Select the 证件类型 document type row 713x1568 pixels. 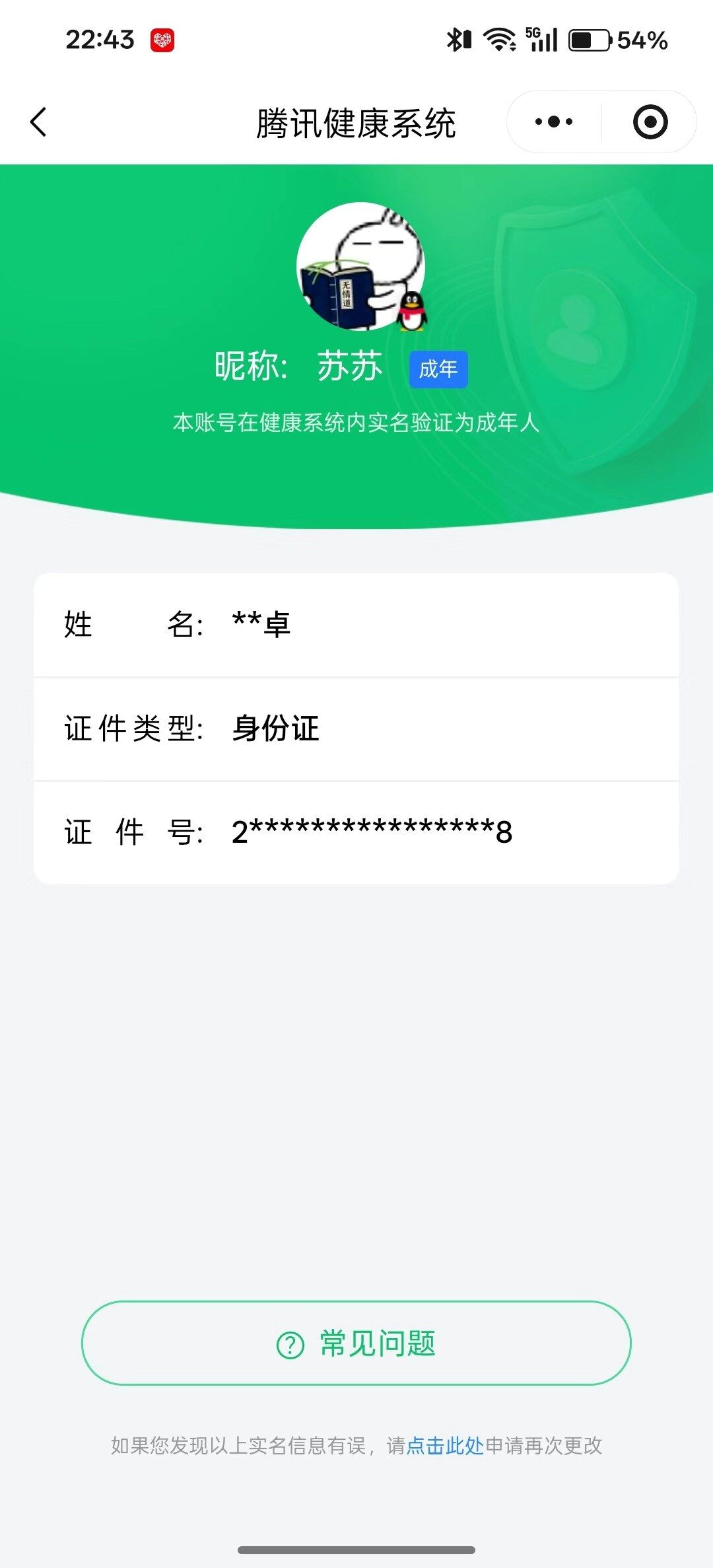coord(356,730)
